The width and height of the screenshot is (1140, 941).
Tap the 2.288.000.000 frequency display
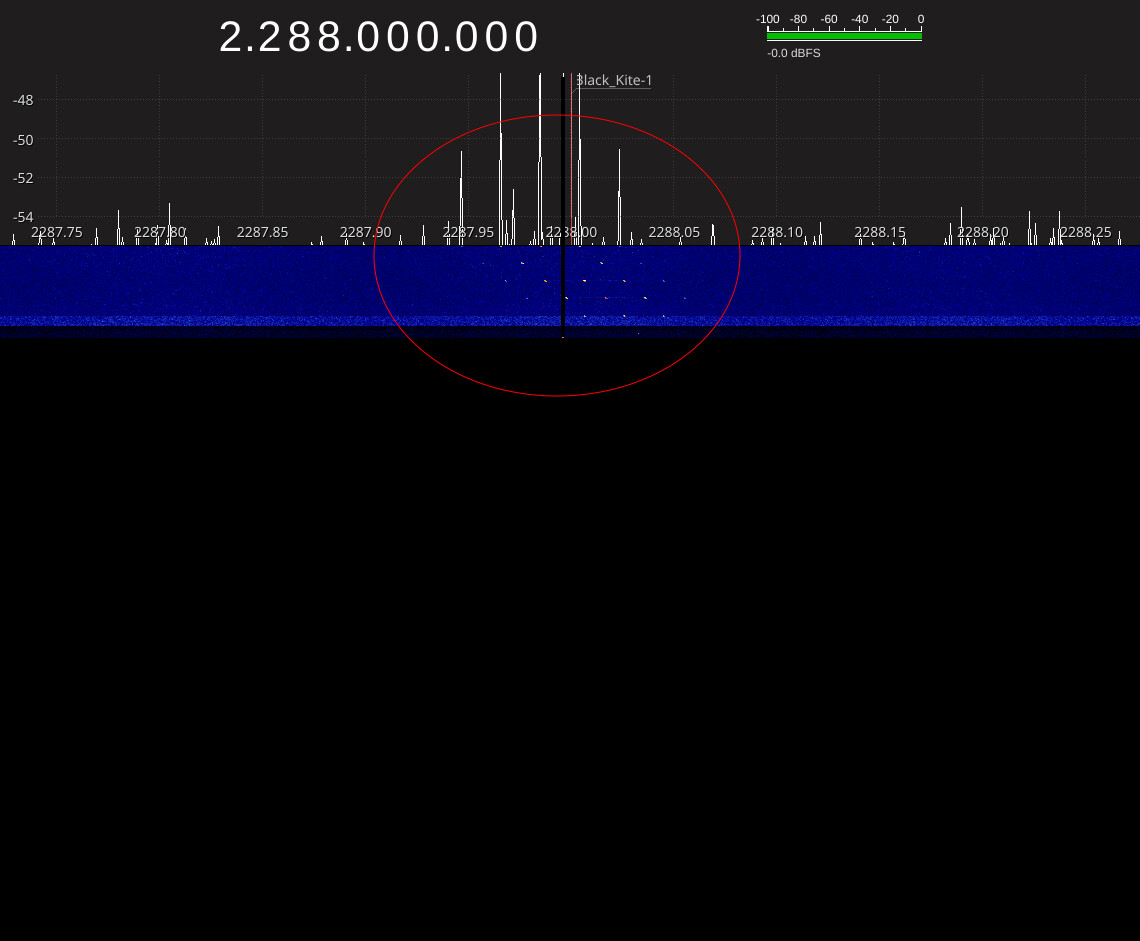(379, 37)
